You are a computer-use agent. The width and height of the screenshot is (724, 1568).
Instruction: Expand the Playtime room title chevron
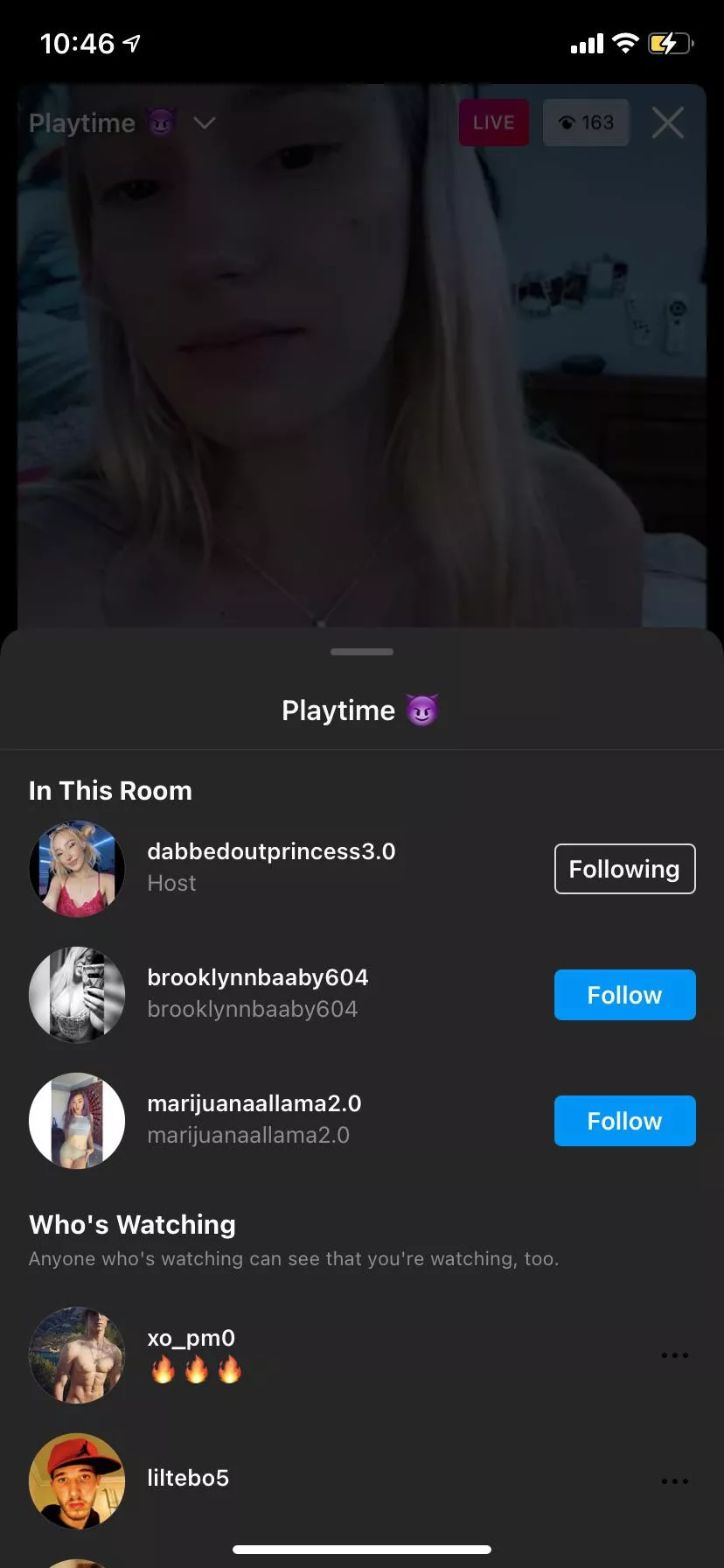[x=204, y=123]
